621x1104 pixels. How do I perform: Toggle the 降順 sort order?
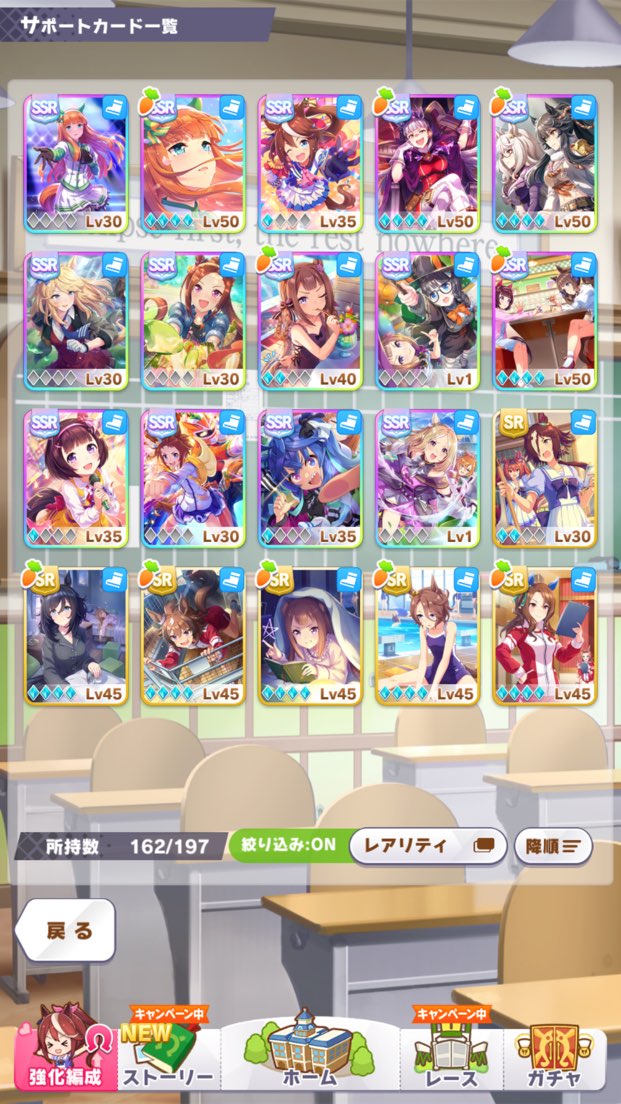pyautogui.click(x=553, y=845)
